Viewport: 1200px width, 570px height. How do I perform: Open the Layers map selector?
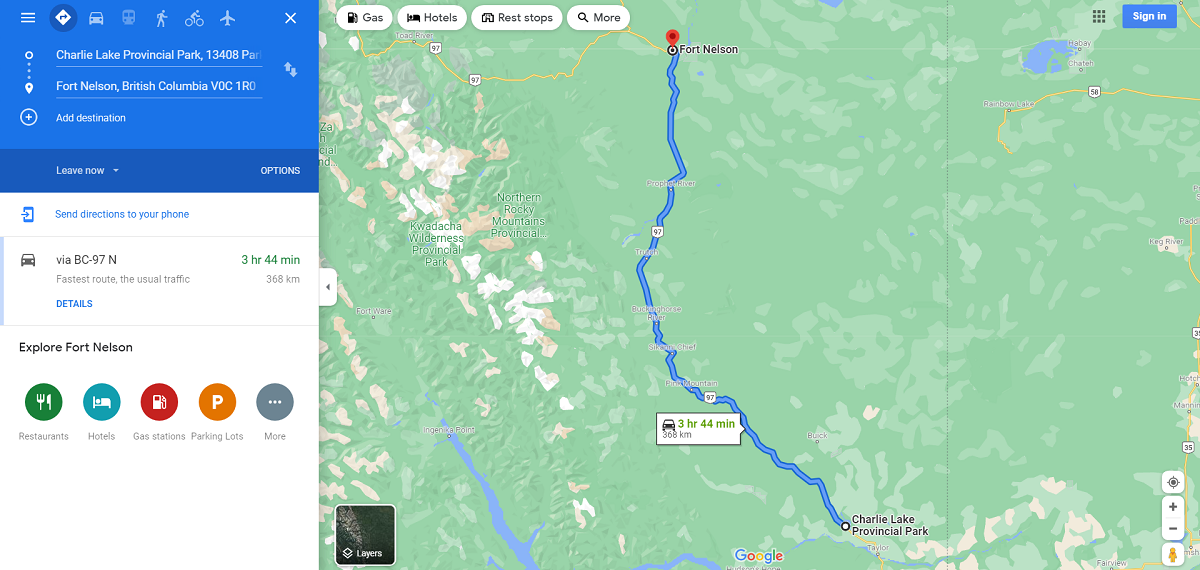pos(365,535)
